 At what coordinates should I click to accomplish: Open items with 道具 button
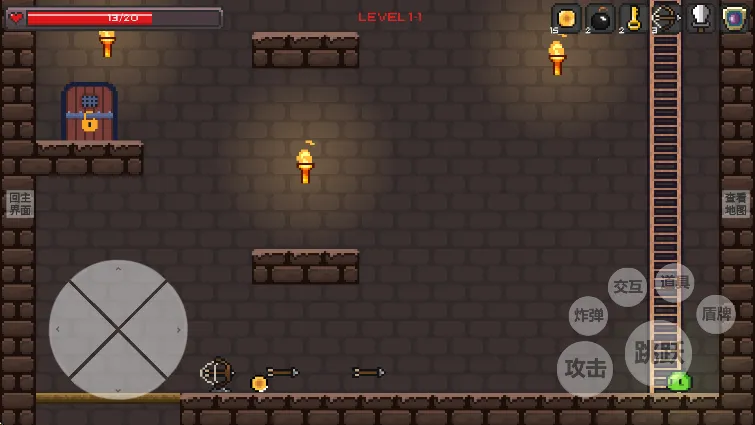675,283
